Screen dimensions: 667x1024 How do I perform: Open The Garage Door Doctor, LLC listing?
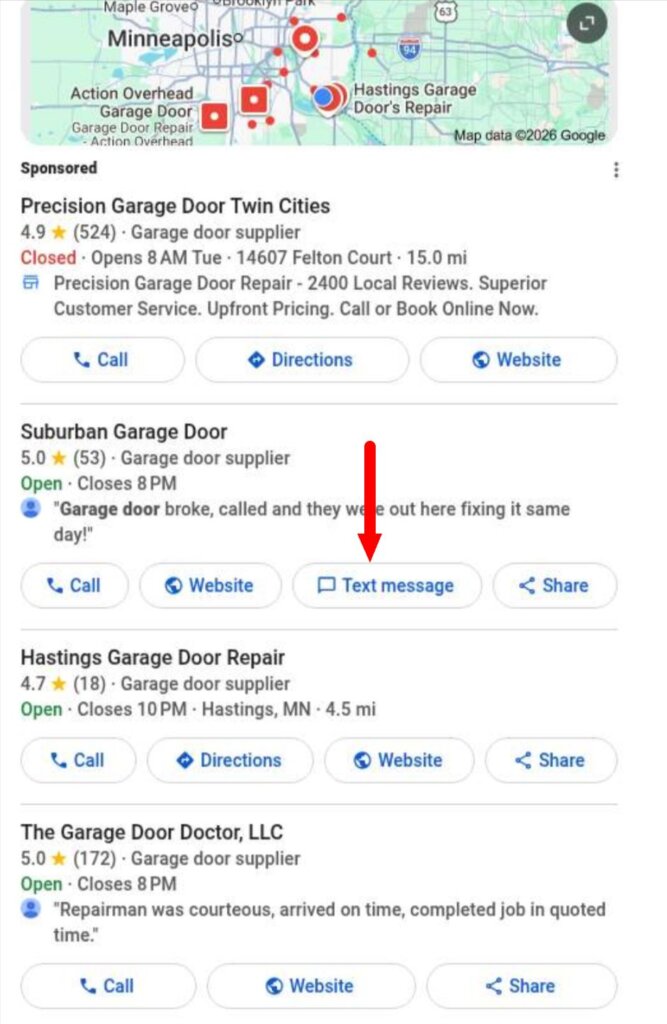pyautogui.click(x=152, y=832)
